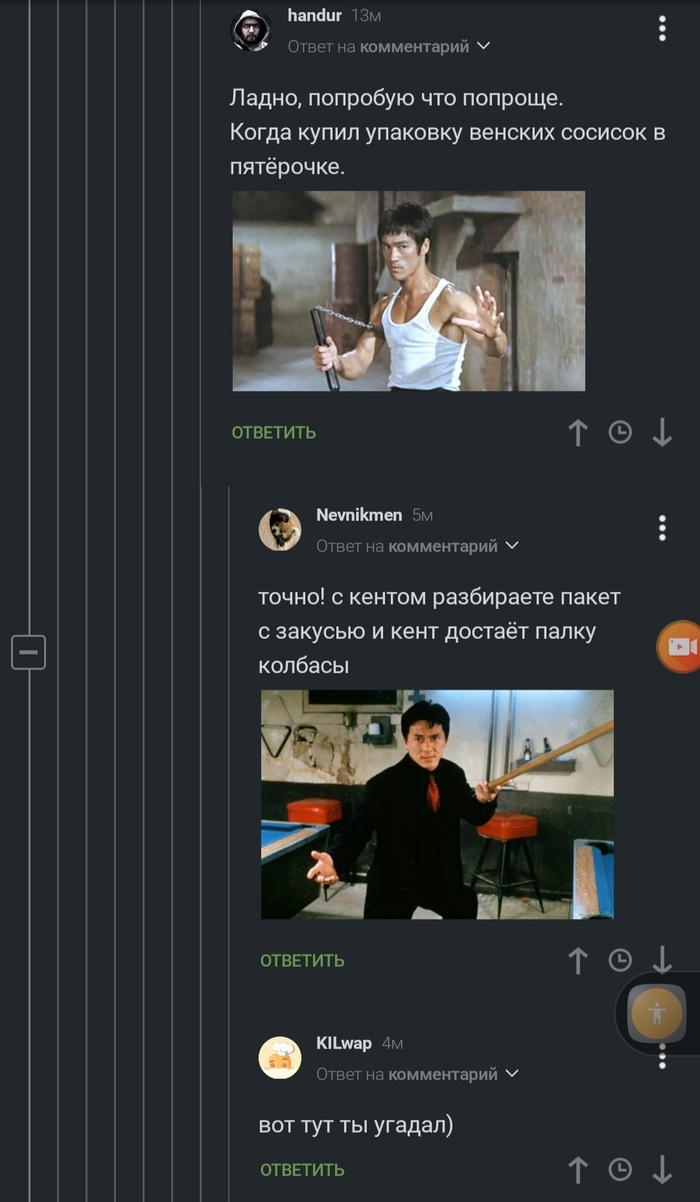
Task: Collapse the comment thread with minus button
Action: point(28,653)
